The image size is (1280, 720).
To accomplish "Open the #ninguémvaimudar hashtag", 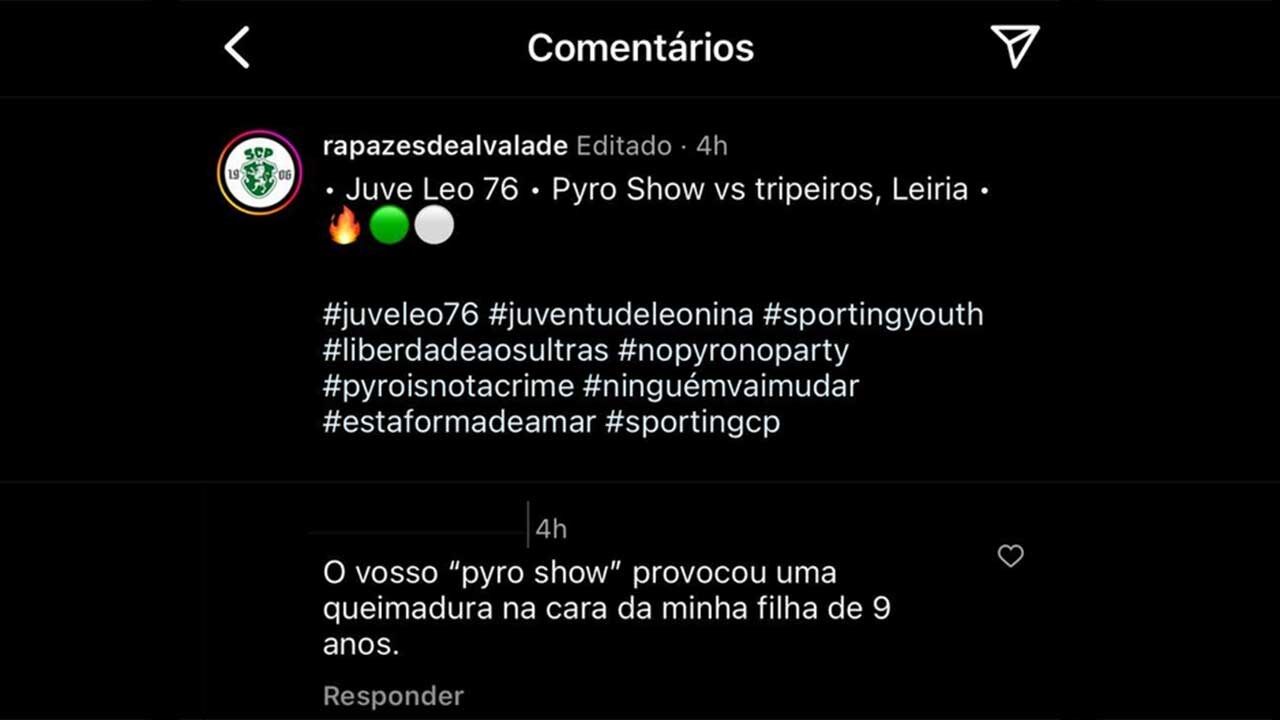I will [721, 386].
